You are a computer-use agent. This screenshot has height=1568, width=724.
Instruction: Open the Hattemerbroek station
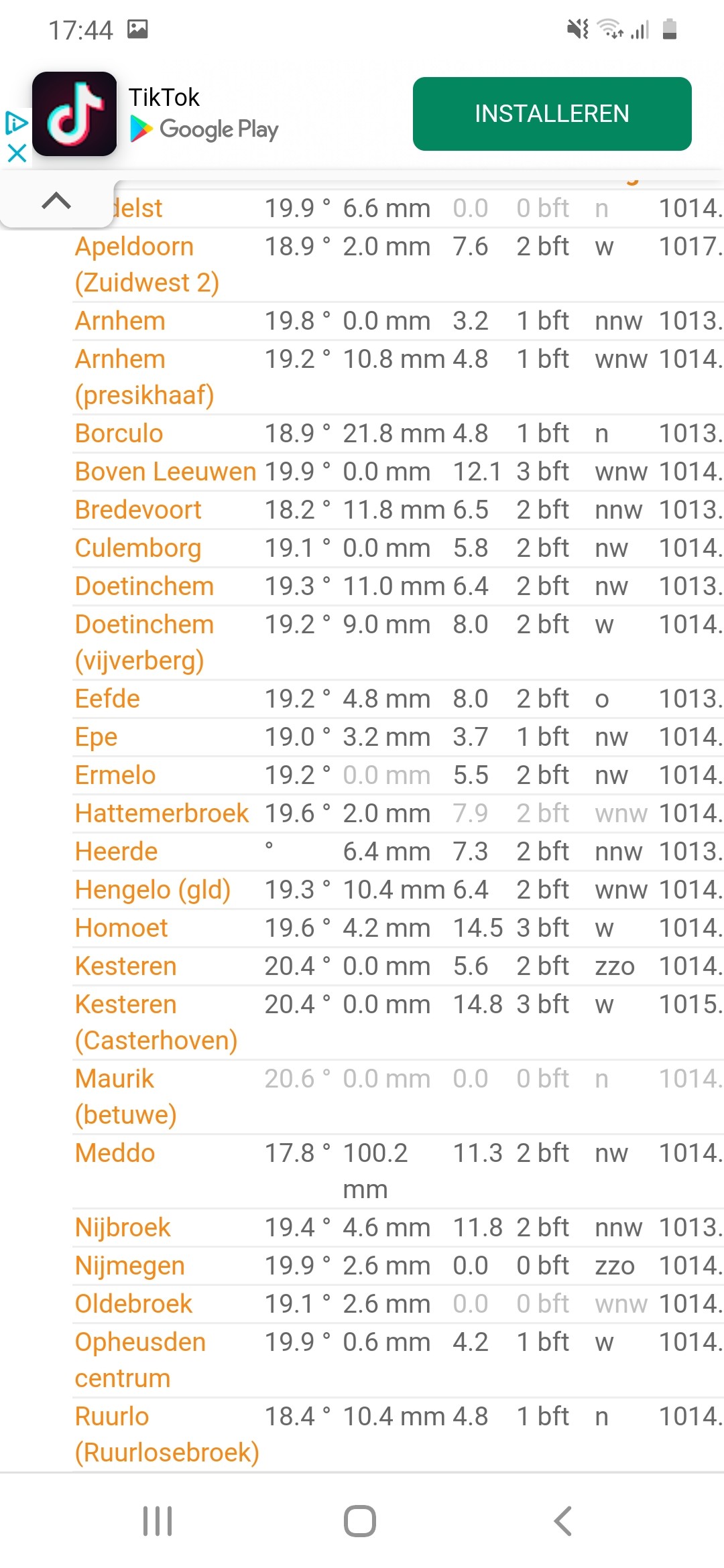point(162,813)
